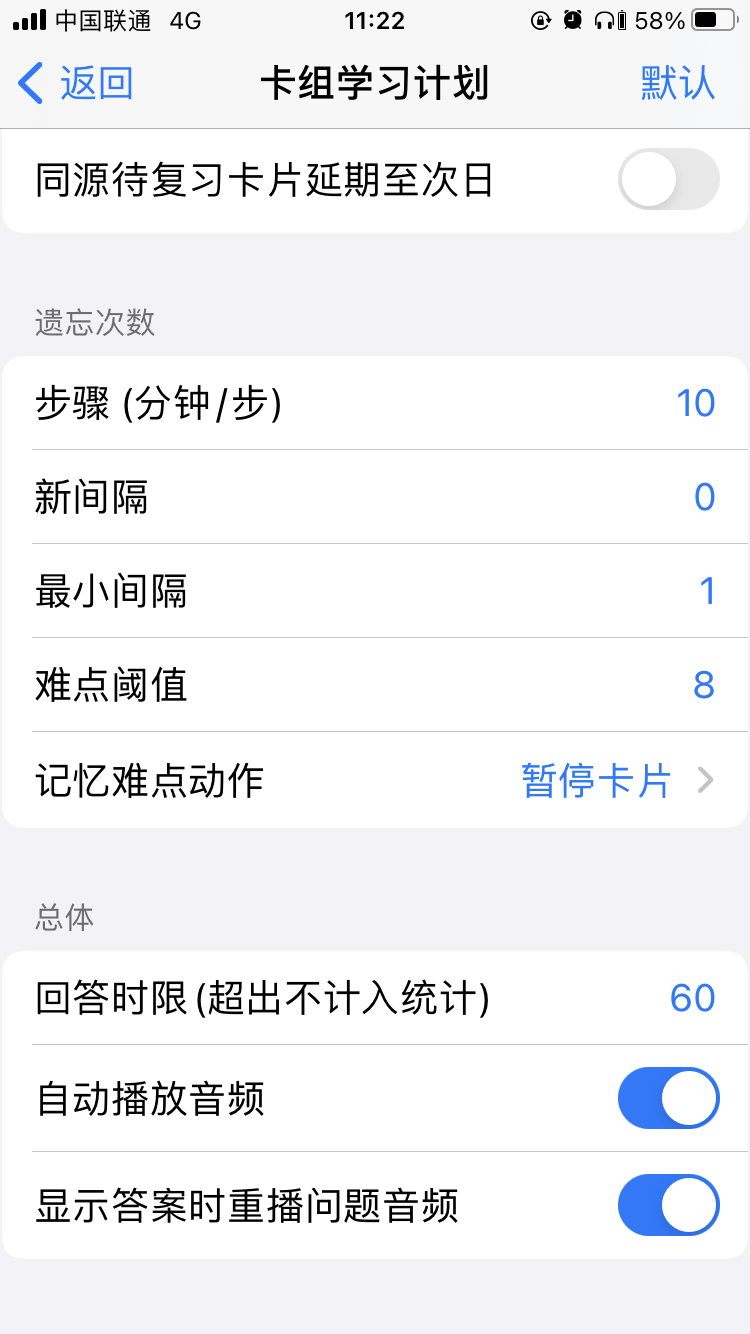The width and height of the screenshot is (750, 1334).
Task: Edit the 步骤 (分钟/步) value
Action: pyautogui.click(x=695, y=403)
